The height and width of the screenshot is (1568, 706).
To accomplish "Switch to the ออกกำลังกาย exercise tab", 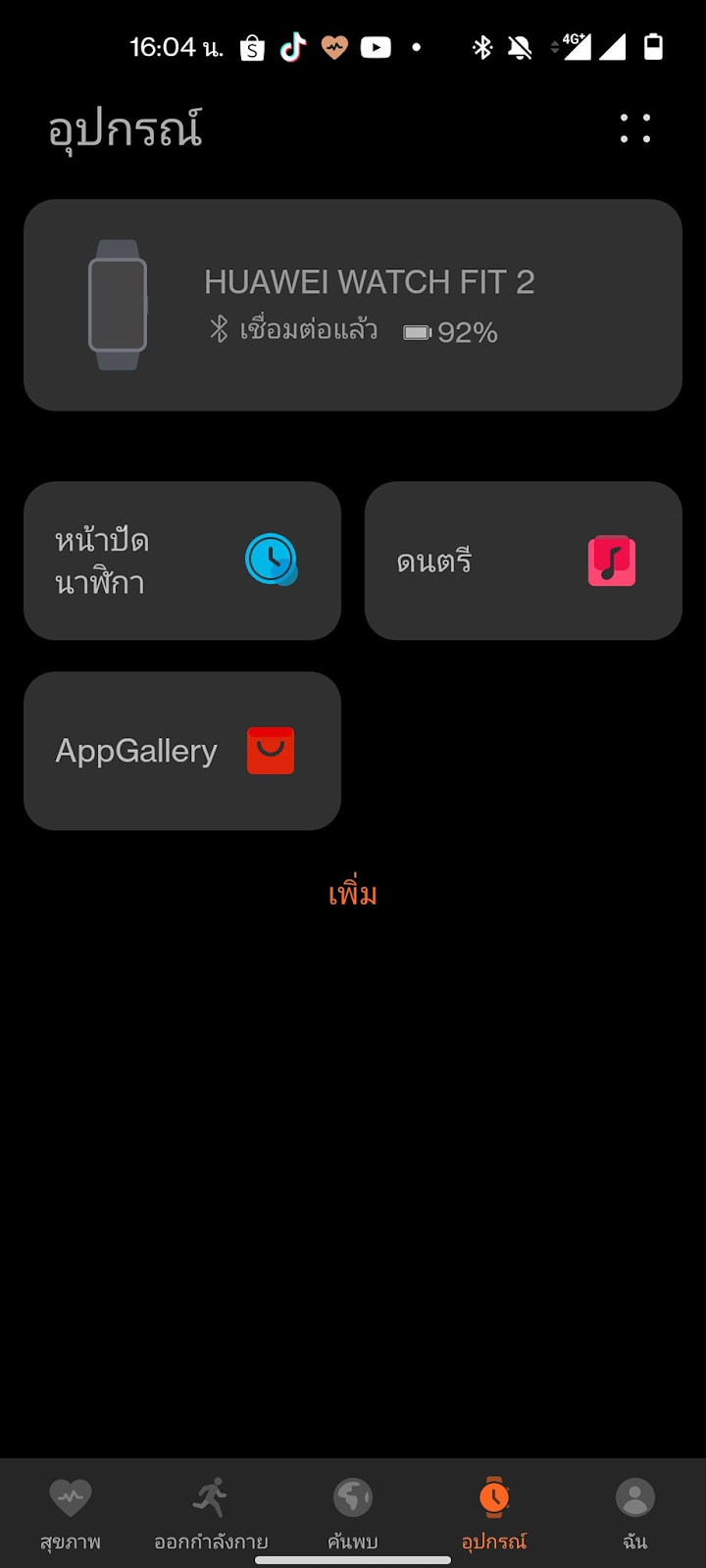I will [x=211, y=1512].
